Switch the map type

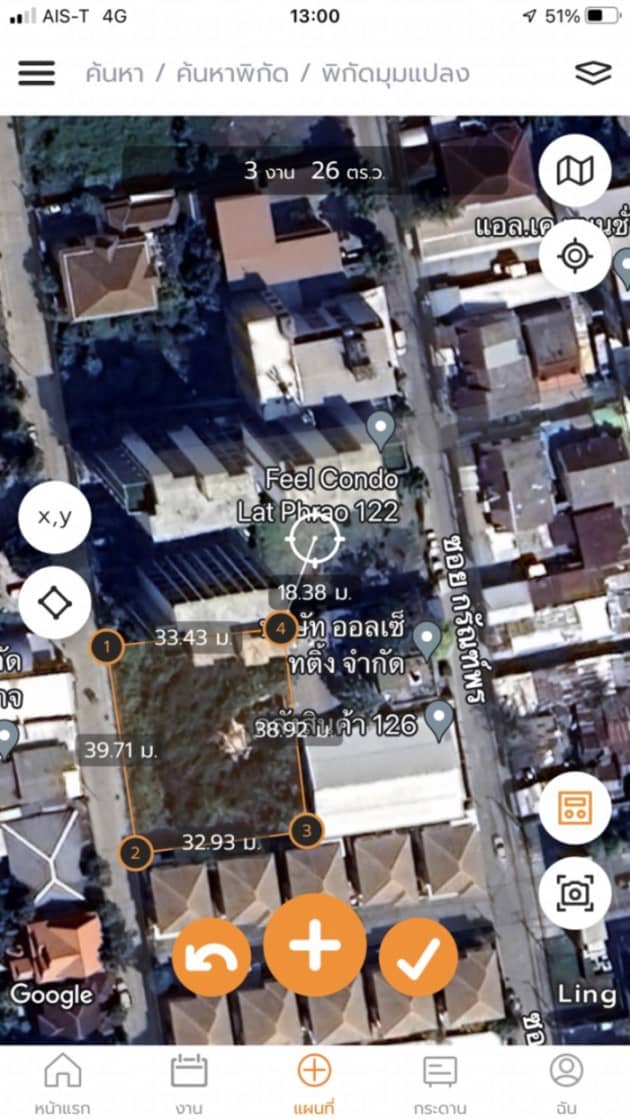tap(575, 171)
